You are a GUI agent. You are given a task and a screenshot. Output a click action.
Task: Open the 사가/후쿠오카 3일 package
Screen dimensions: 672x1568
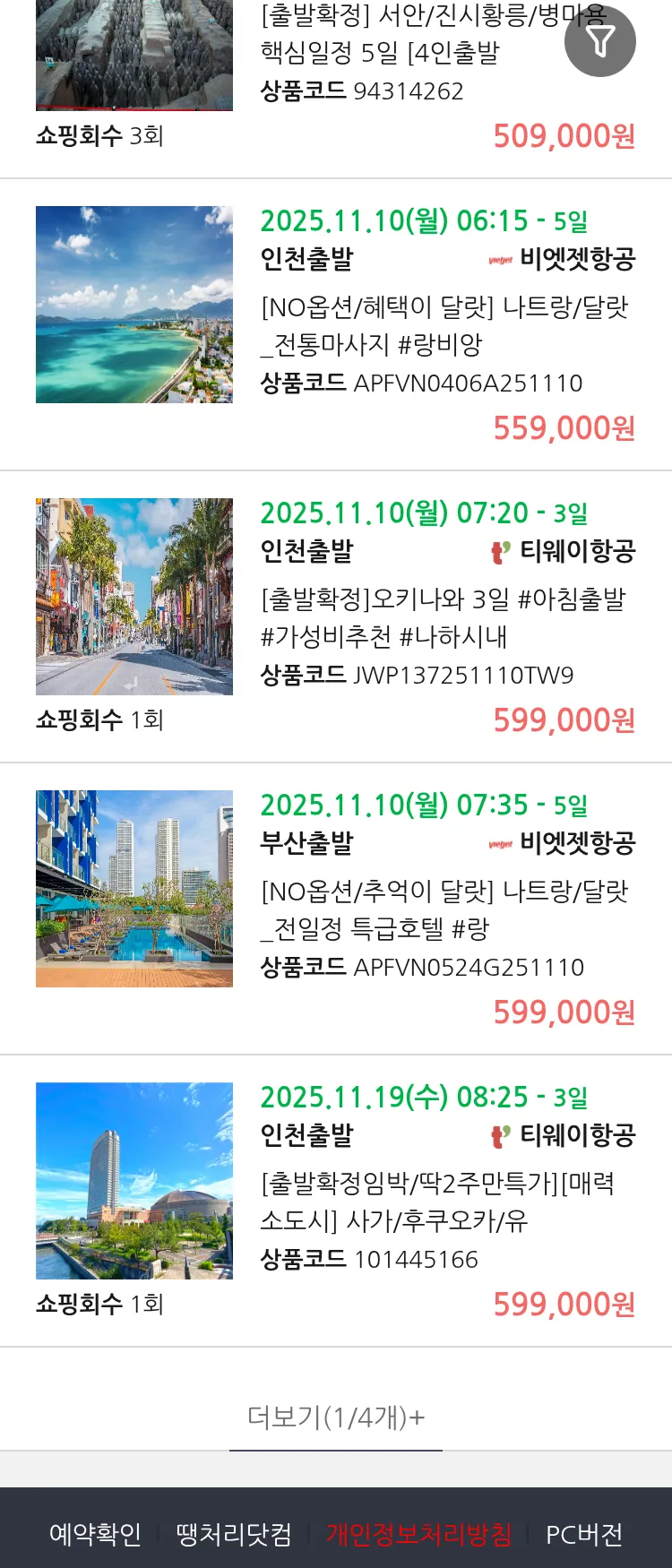pyautogui.click(x=437, y=1202)
